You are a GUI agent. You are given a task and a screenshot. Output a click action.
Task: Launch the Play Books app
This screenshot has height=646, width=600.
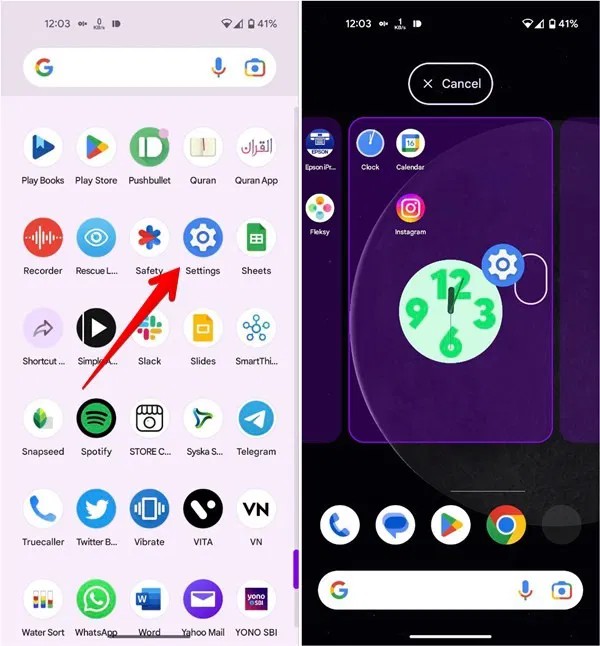[42, 148]
